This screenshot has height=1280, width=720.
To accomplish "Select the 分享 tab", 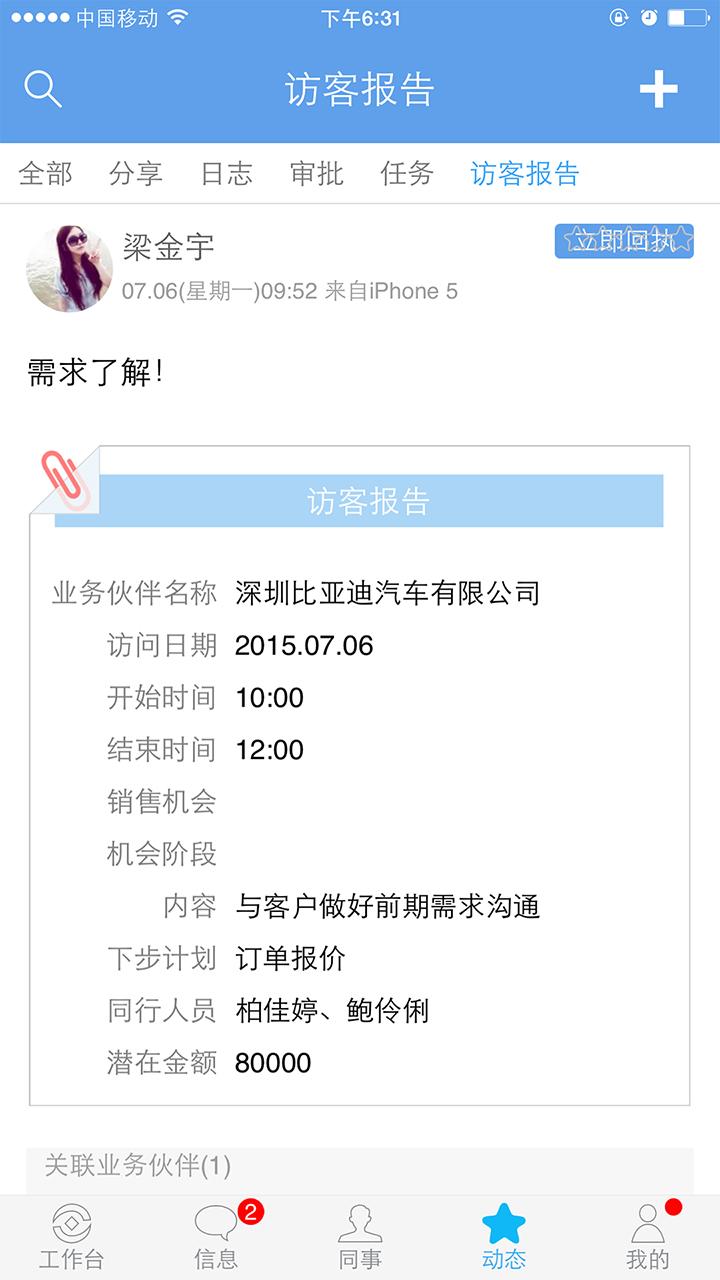I will [x=136, y=174].
